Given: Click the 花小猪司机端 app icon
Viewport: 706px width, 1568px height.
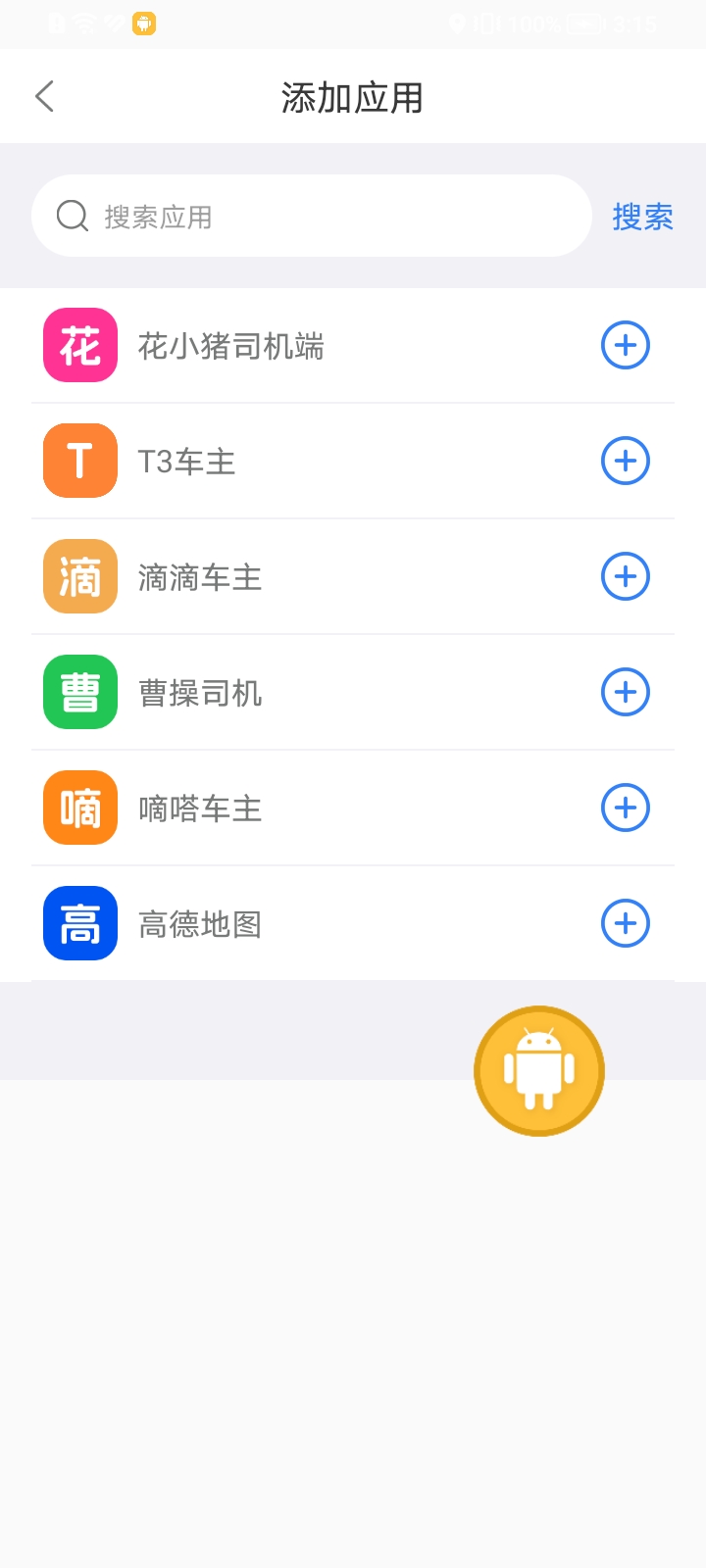Looking at the screenshot, I should [79, 345].
